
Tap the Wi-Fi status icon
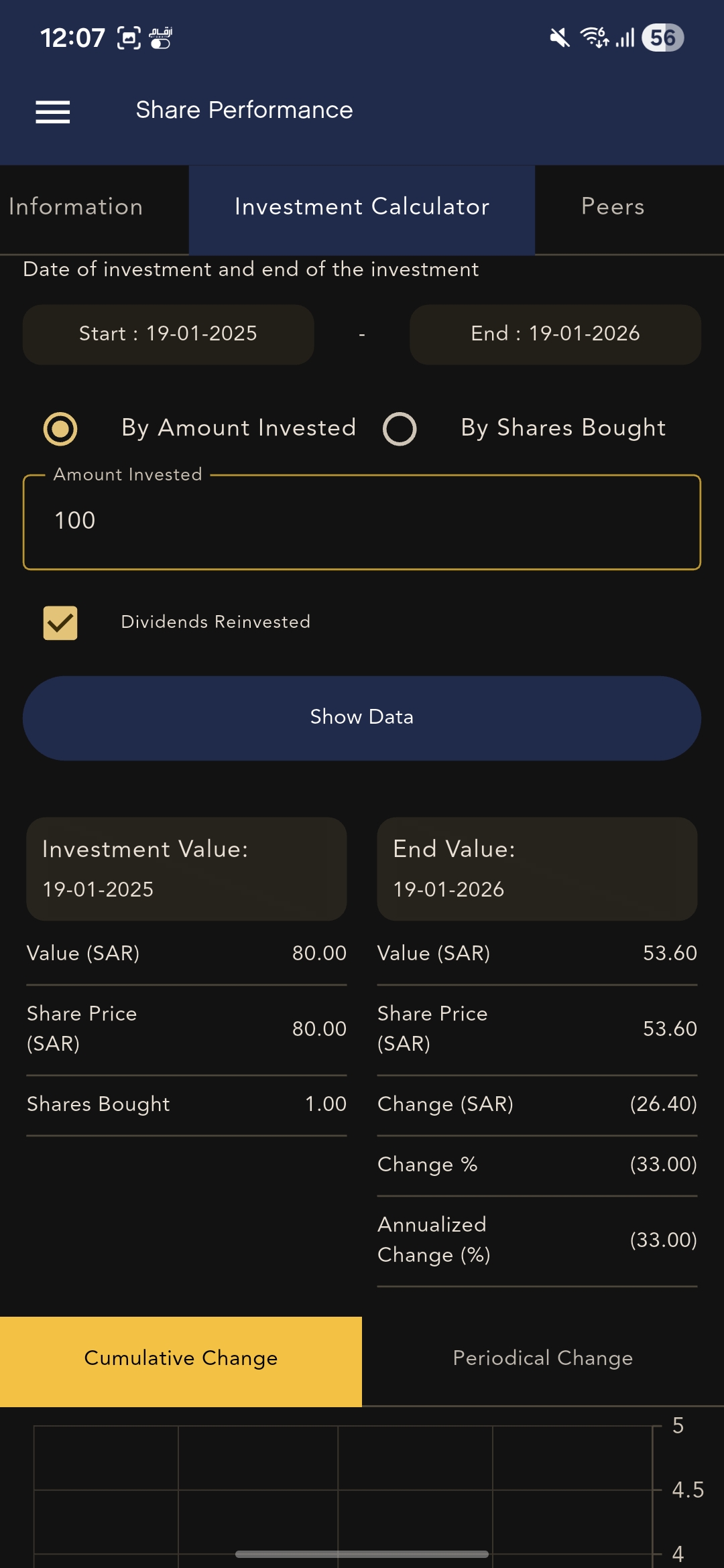(593, 37)
